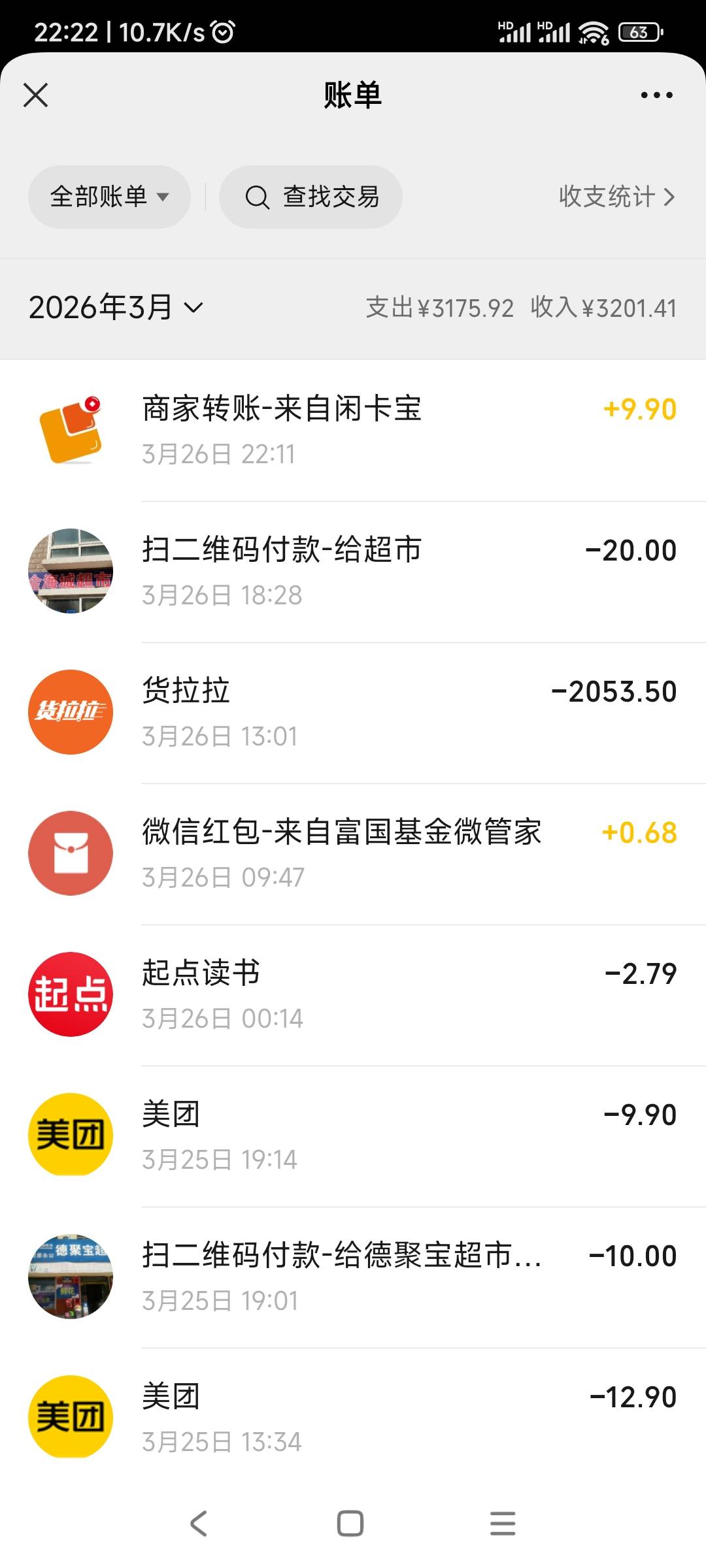Open the 货拉拉 payment record
The image size is (706, 1568).
[x=353, y=712]
